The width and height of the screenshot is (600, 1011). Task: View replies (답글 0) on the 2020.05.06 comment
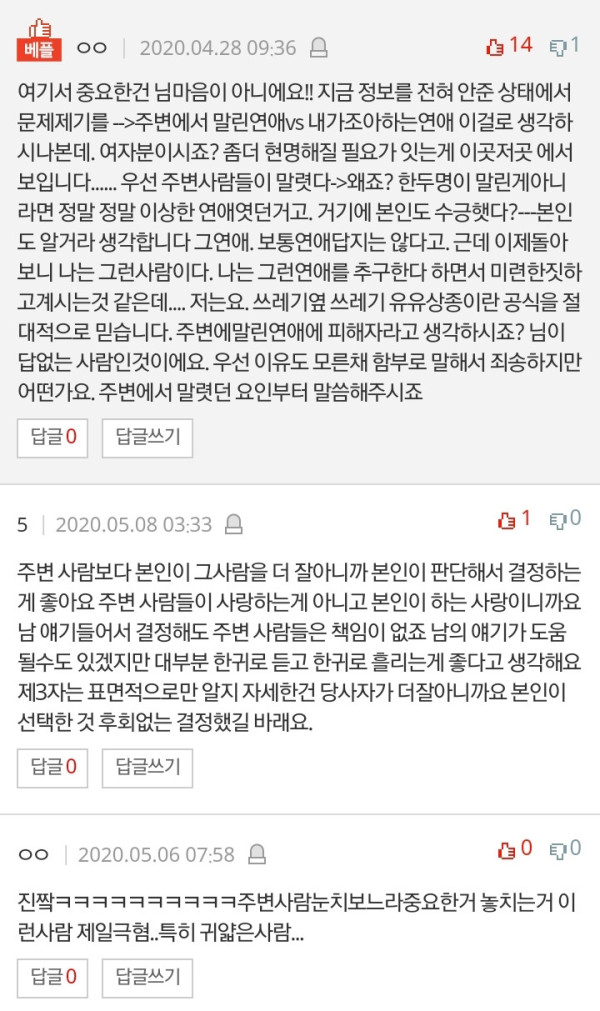click(52, 977)
